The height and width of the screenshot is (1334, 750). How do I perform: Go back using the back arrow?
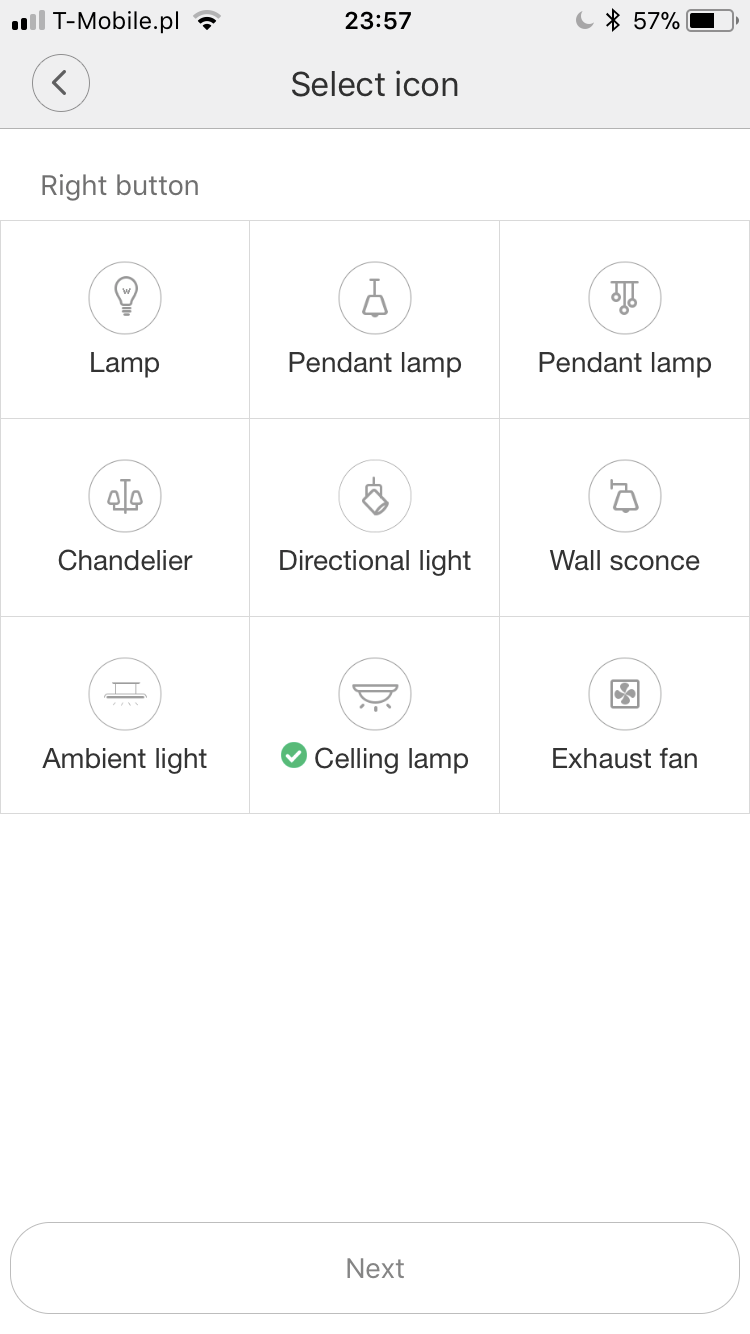[61, 83]
